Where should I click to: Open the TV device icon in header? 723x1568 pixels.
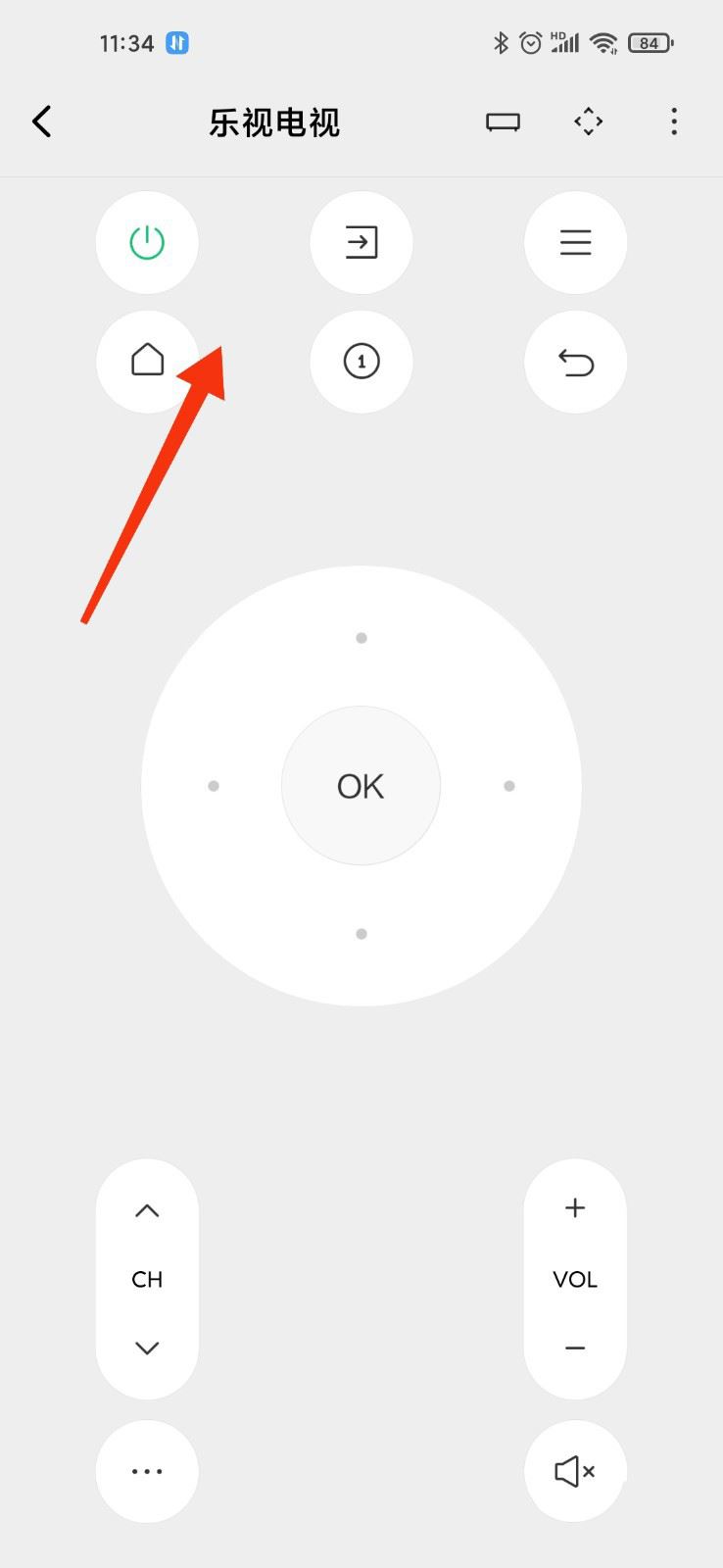[503, 122]
